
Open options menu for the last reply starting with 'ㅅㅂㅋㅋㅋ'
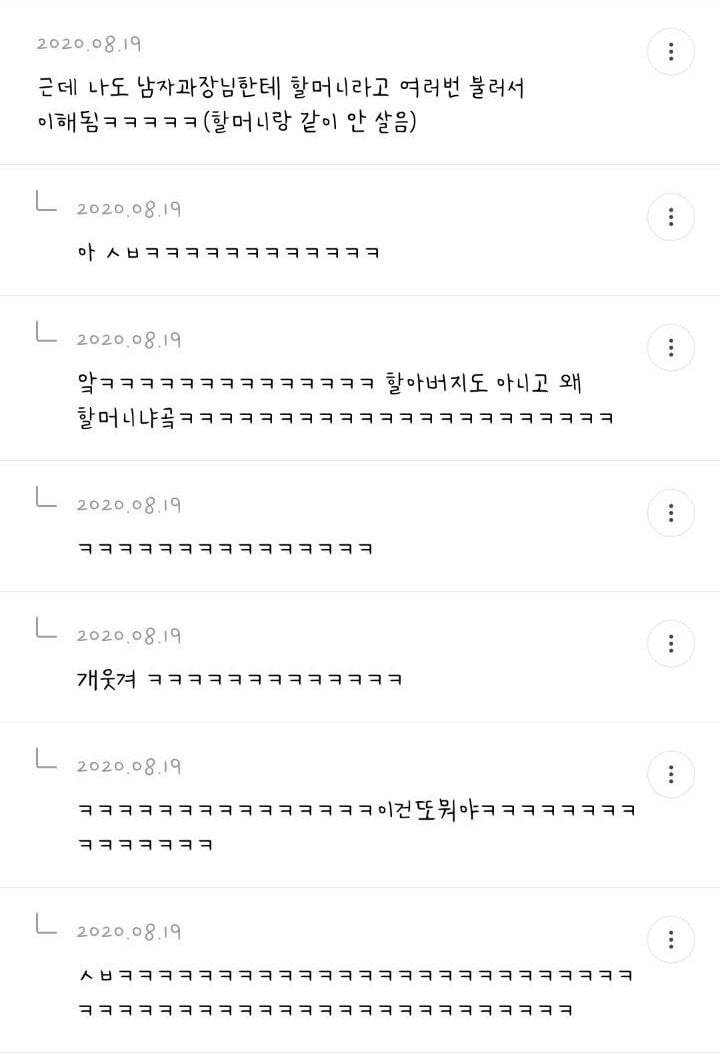671,939
